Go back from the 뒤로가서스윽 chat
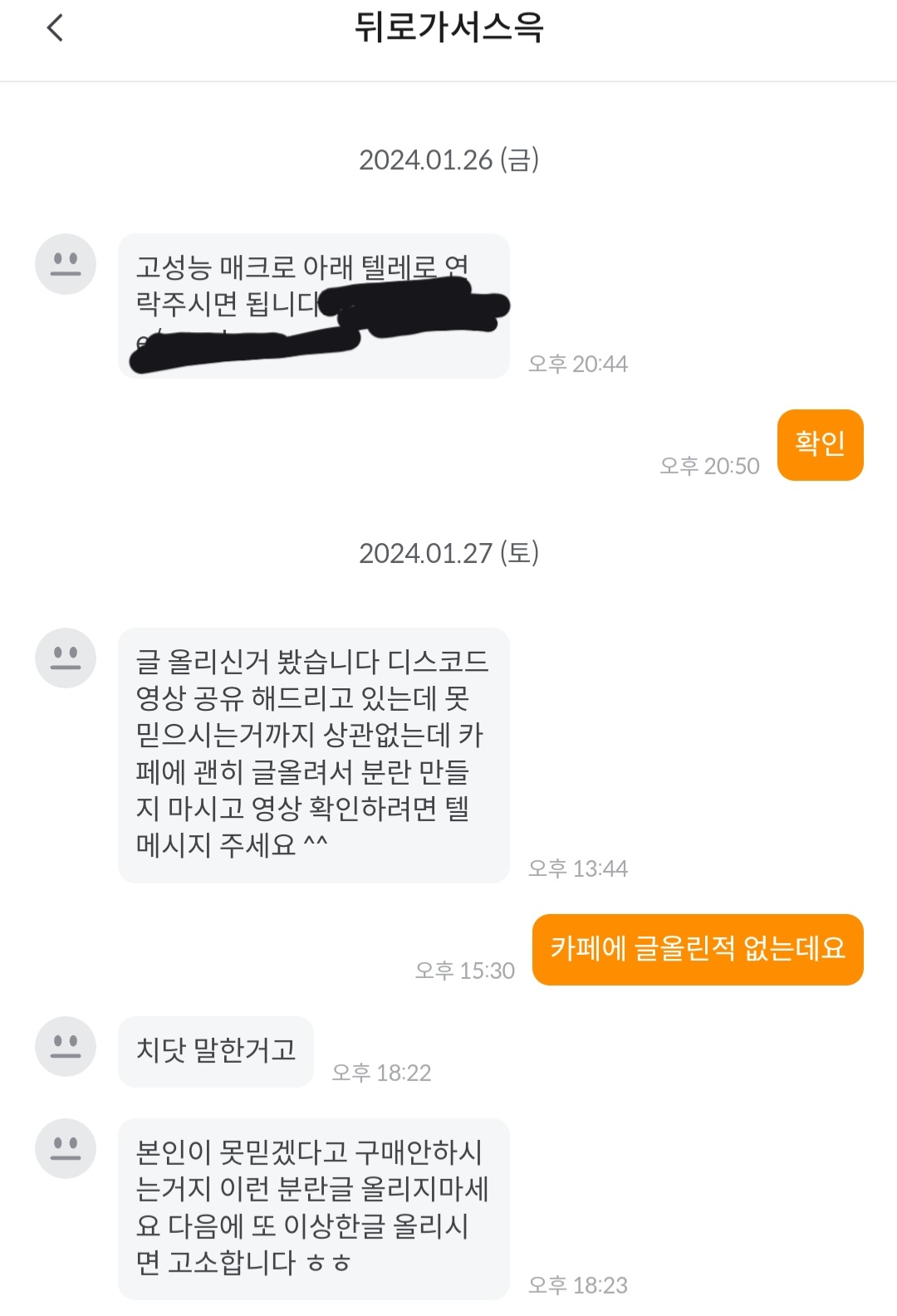 (x=55, y=28)
